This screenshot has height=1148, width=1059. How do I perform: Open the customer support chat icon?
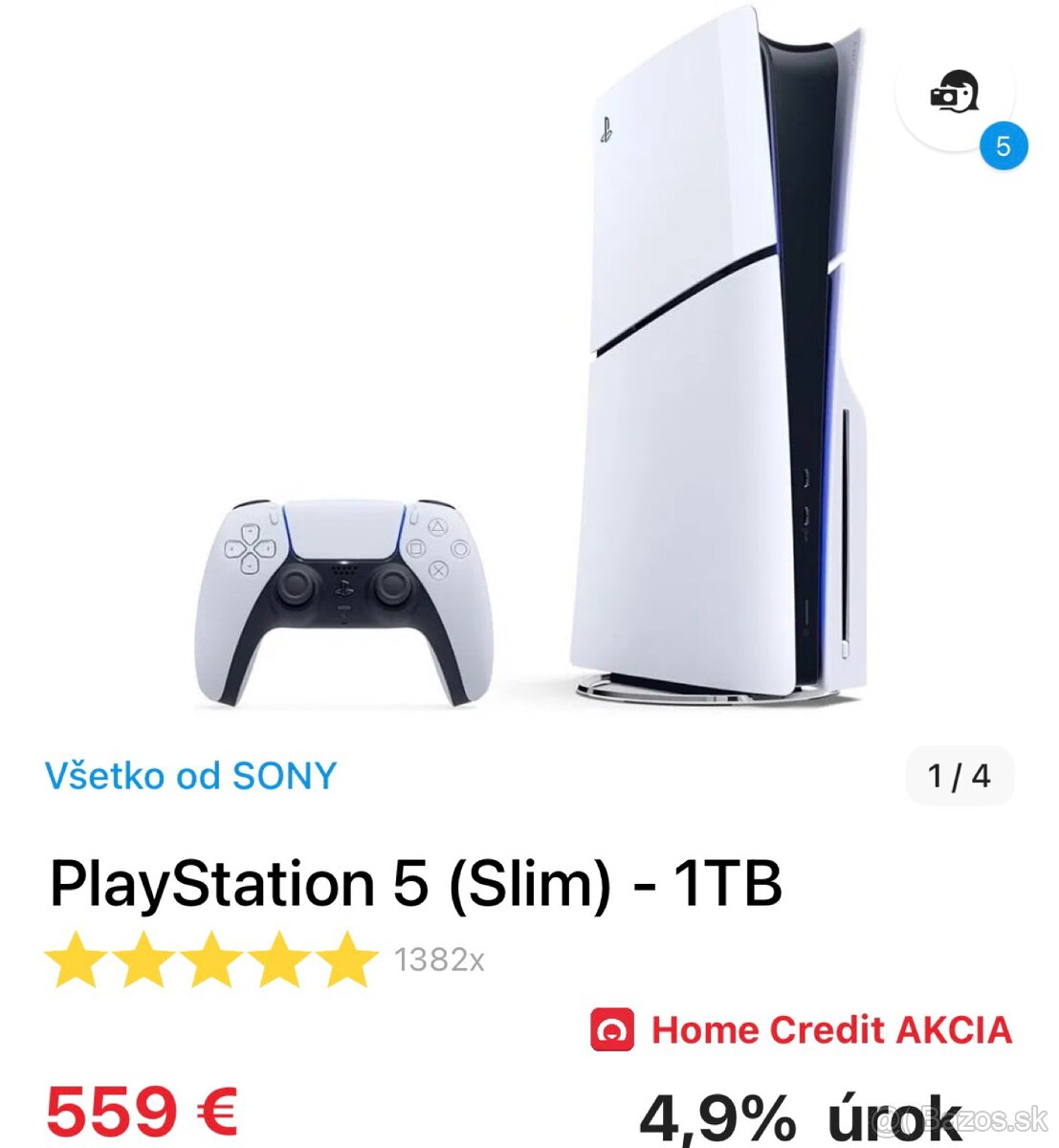(x=955, y=95)
